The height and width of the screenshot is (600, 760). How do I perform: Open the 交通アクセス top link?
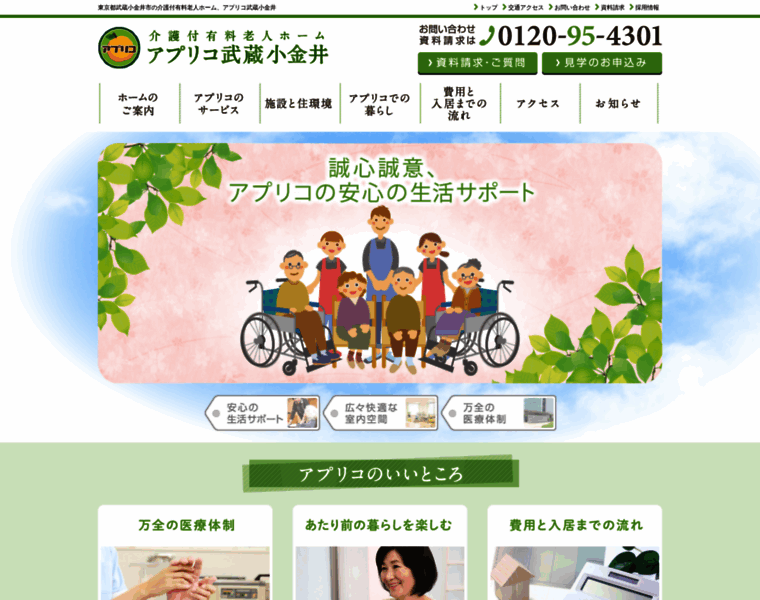pyautogui.click(x=526, y=7)
